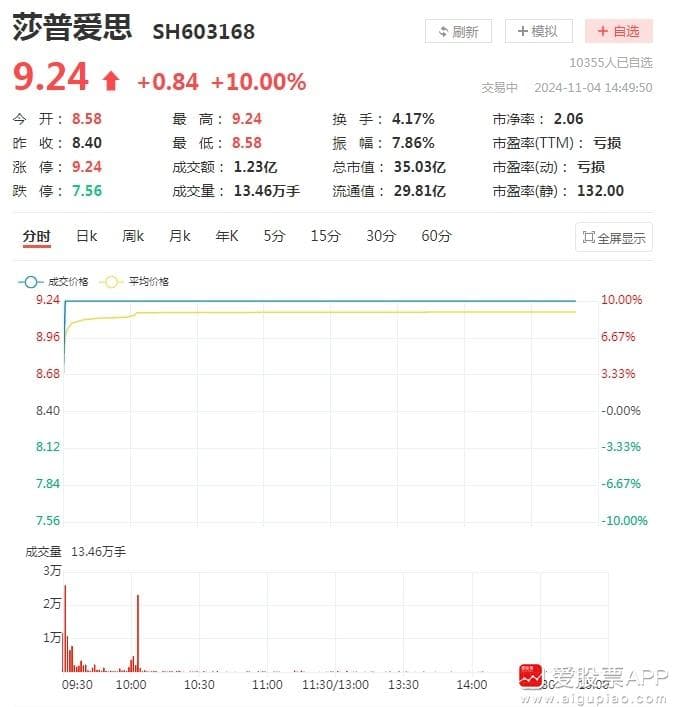Switch to the 日k chart tab
The height and width of the screenshot is (707, 673).
tap(86, 236)
